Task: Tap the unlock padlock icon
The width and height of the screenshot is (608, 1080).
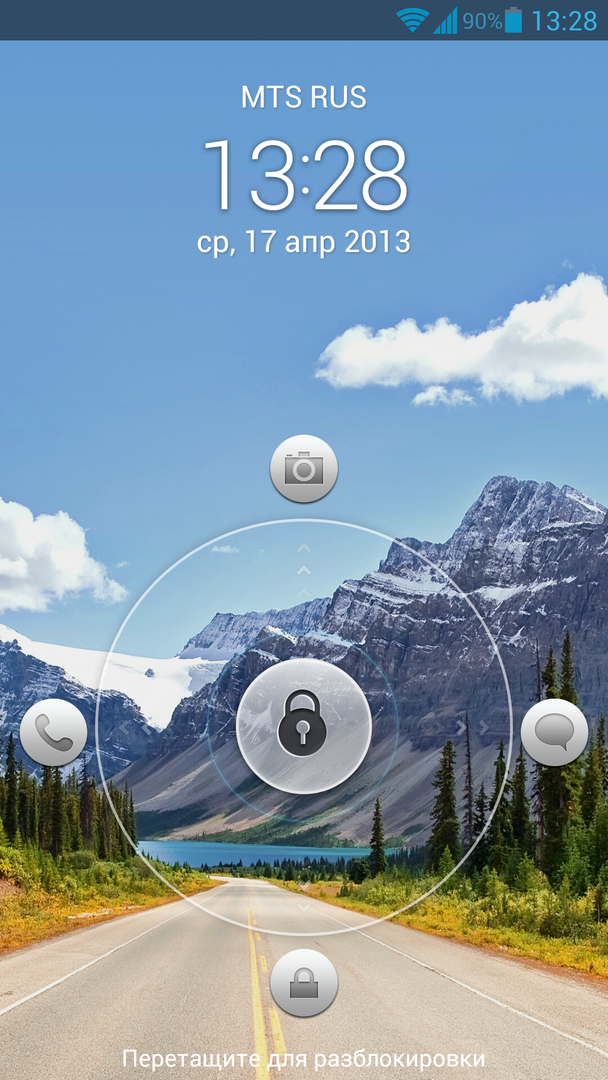Action: click(x=304, y=983)
